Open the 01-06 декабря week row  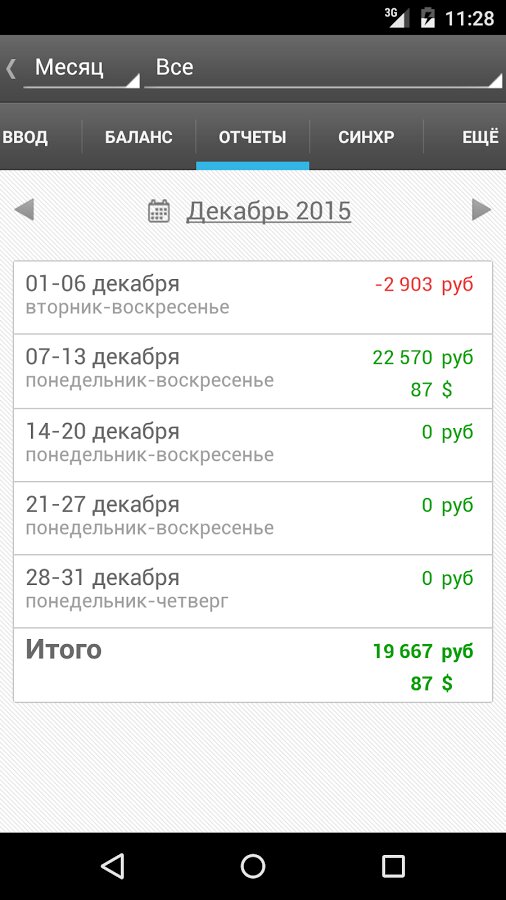click(x=253, y=297)
